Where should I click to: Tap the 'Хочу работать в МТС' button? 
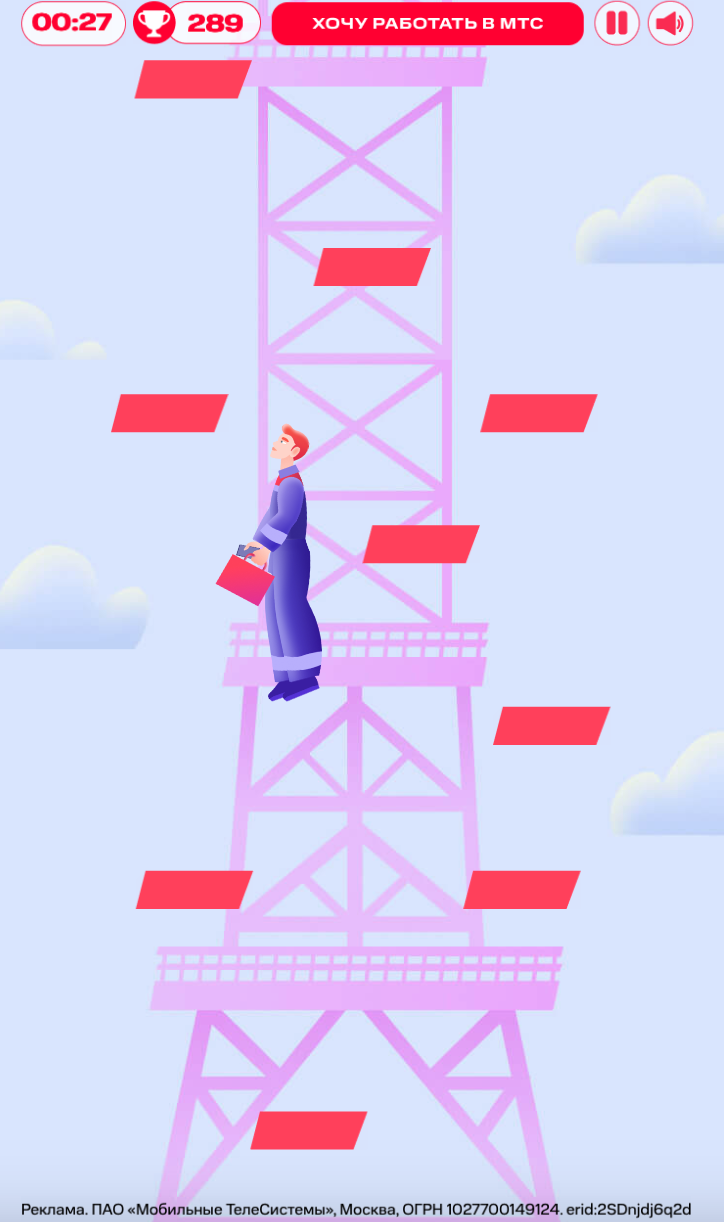click(427, 23)
